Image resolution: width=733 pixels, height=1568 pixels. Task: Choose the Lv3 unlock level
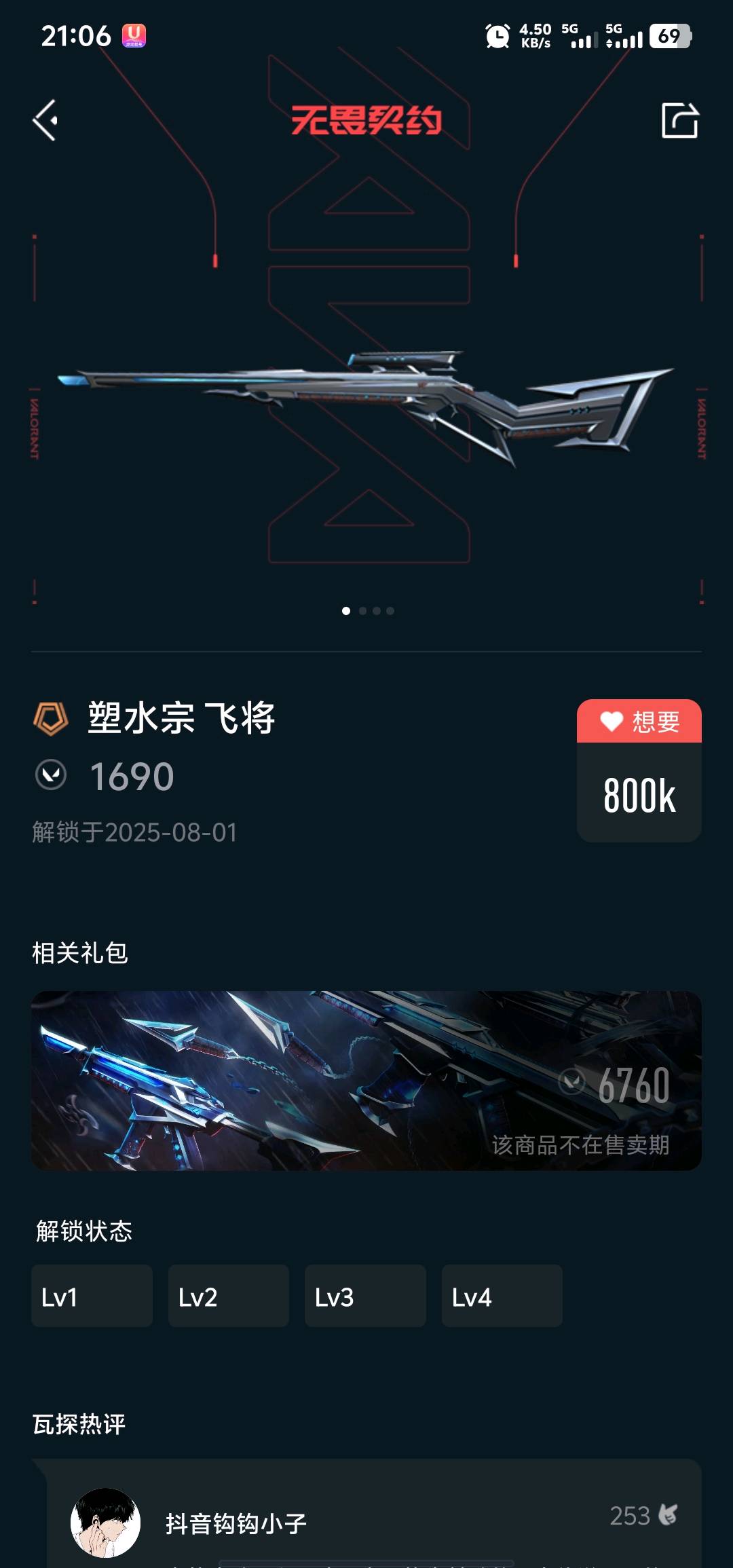coord(365,1296)
